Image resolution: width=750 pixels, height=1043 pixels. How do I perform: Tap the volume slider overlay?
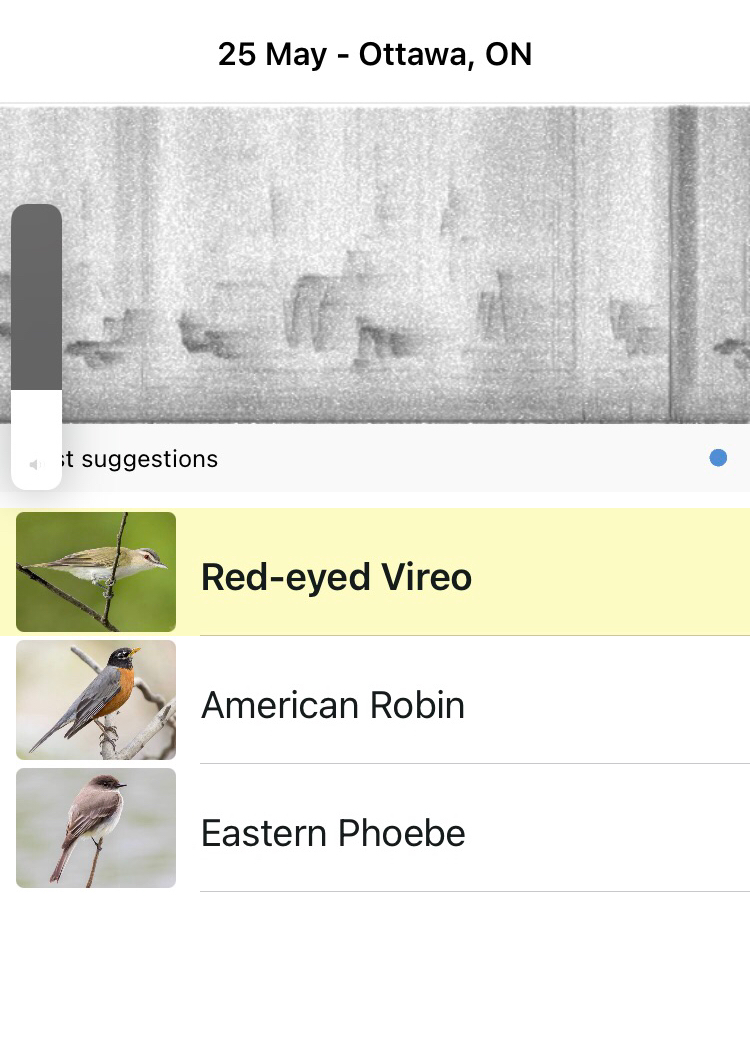coord(37,345)
